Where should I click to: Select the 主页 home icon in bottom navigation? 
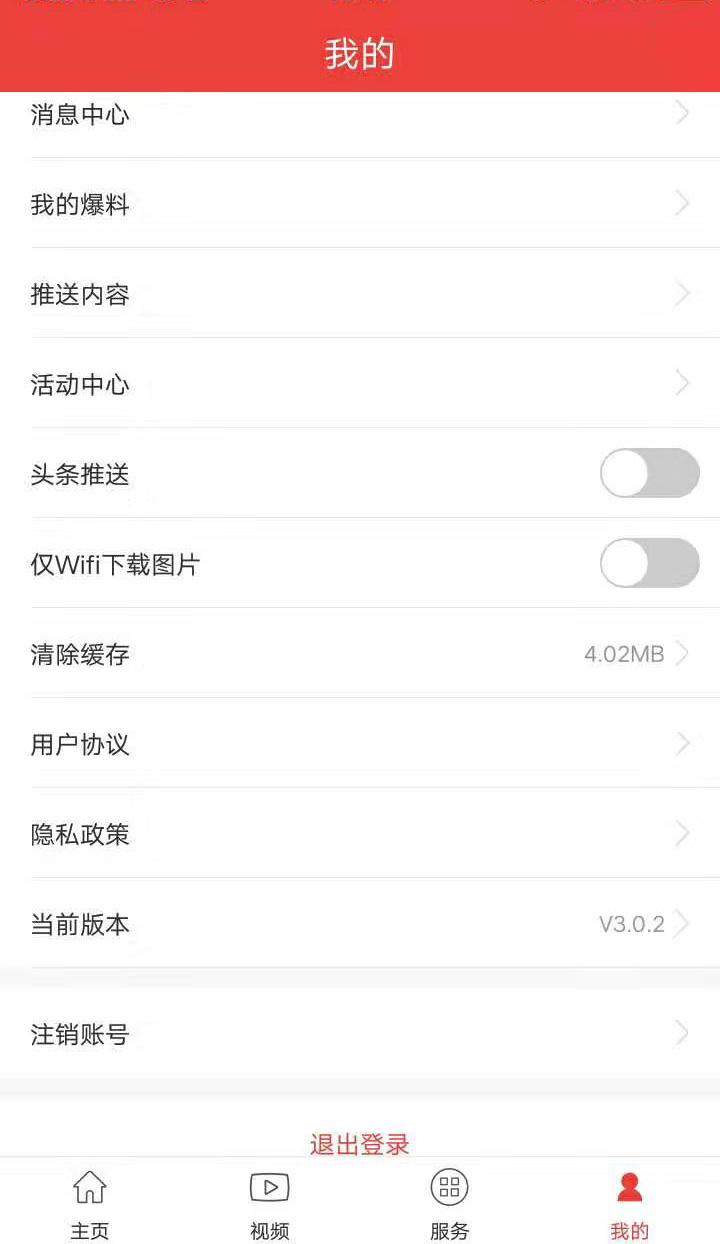tap(90, 1189)
